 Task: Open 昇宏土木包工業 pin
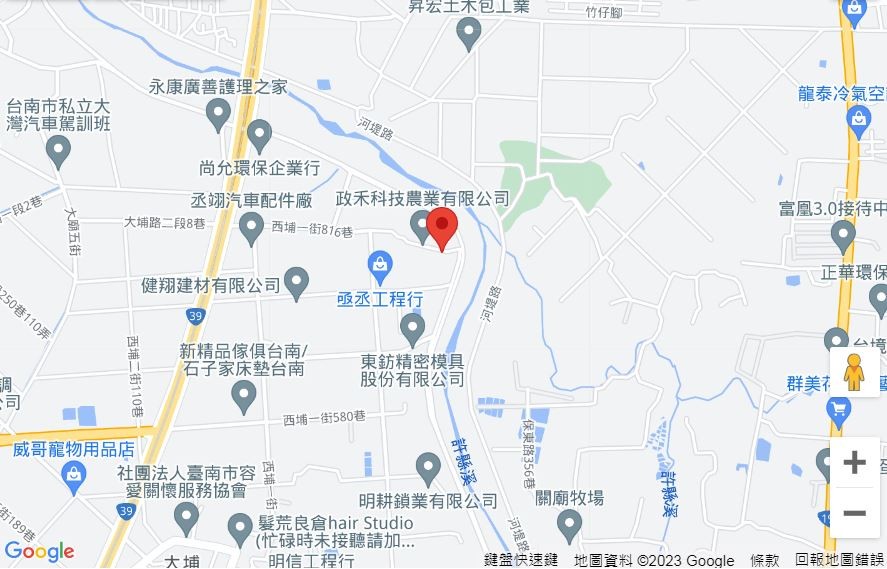(468, 36)
